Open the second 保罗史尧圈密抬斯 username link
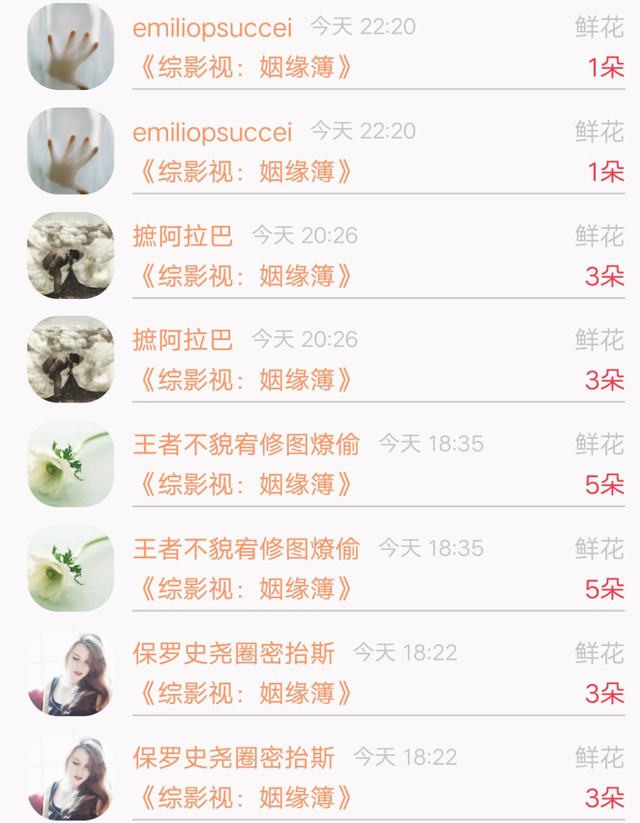 click(234, 757)
